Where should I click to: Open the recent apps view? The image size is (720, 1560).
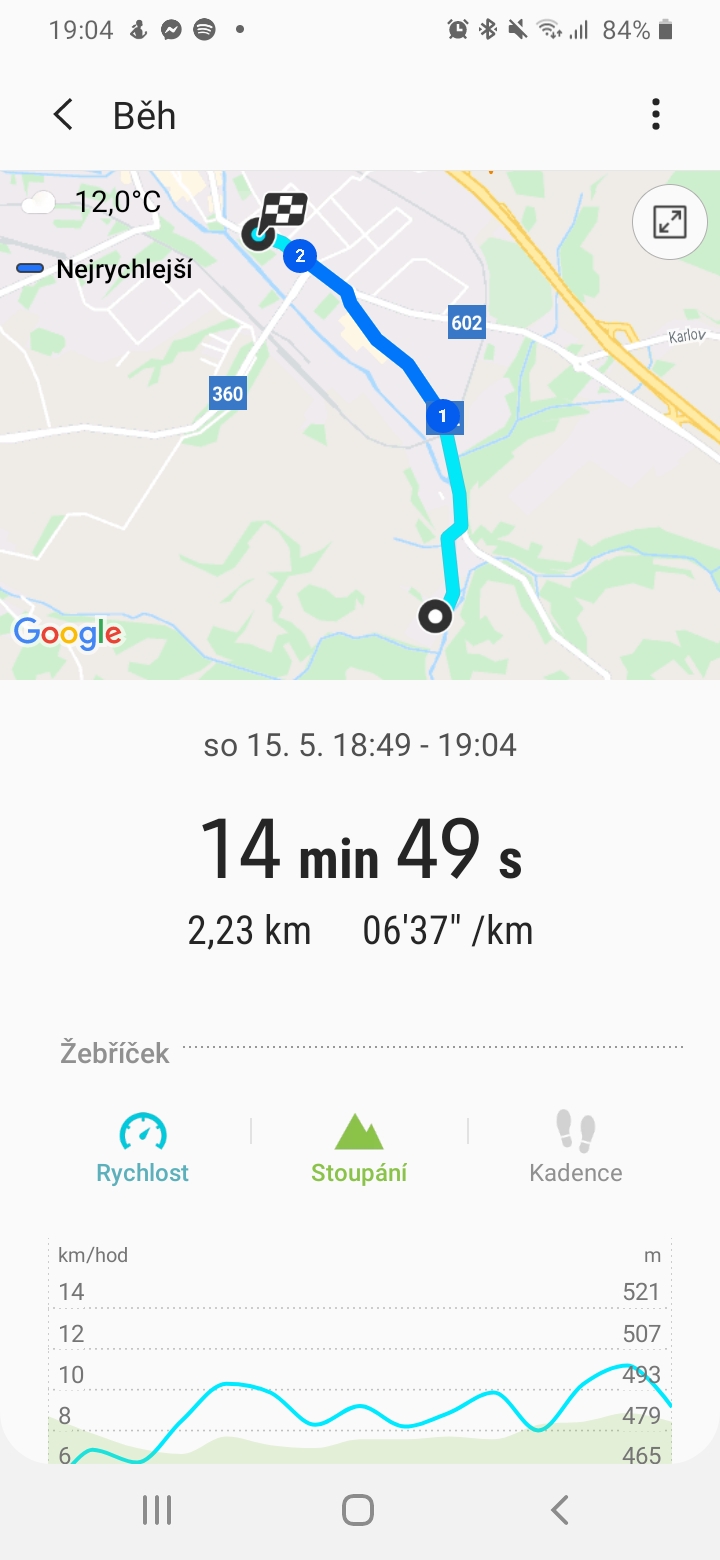[157, 1510]
